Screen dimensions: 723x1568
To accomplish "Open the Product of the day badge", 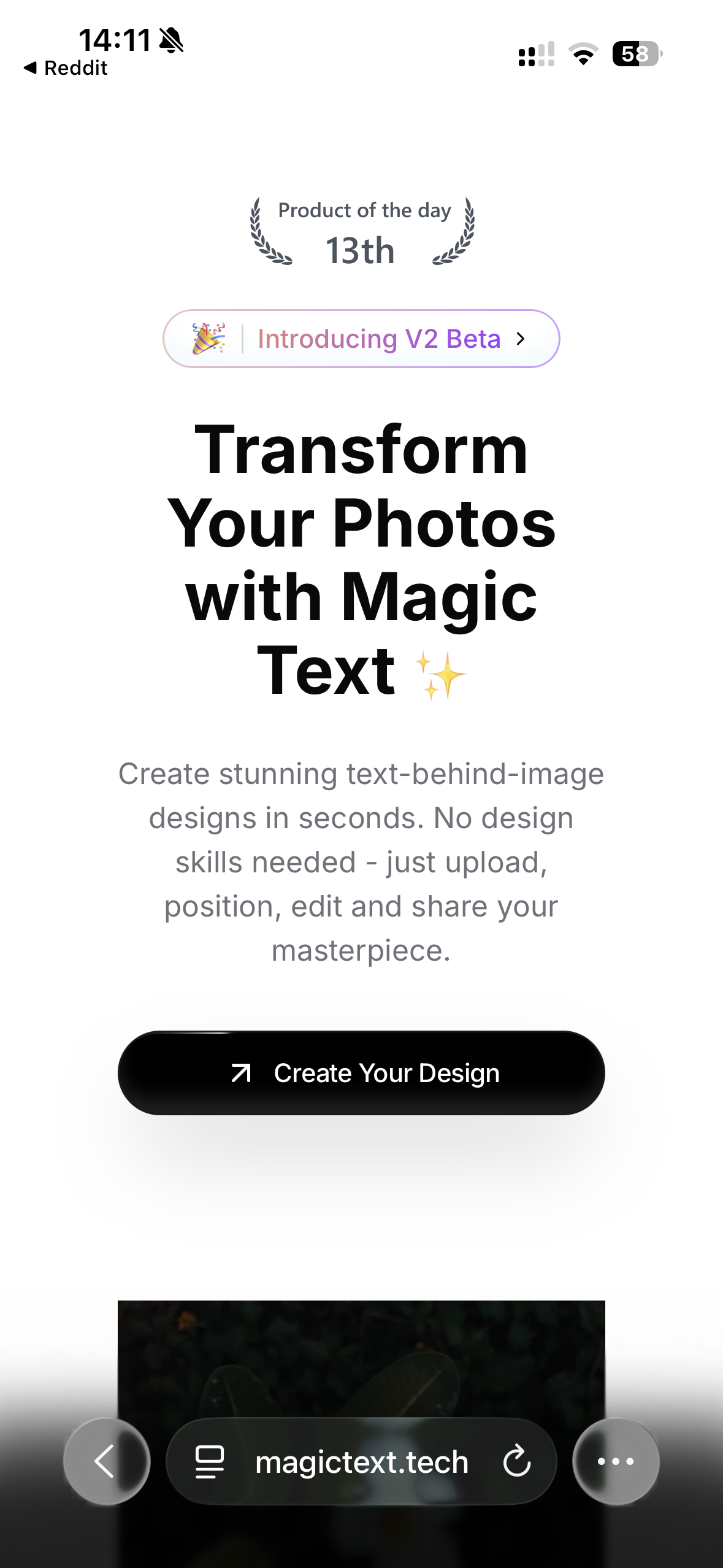I will coord(362,232).
